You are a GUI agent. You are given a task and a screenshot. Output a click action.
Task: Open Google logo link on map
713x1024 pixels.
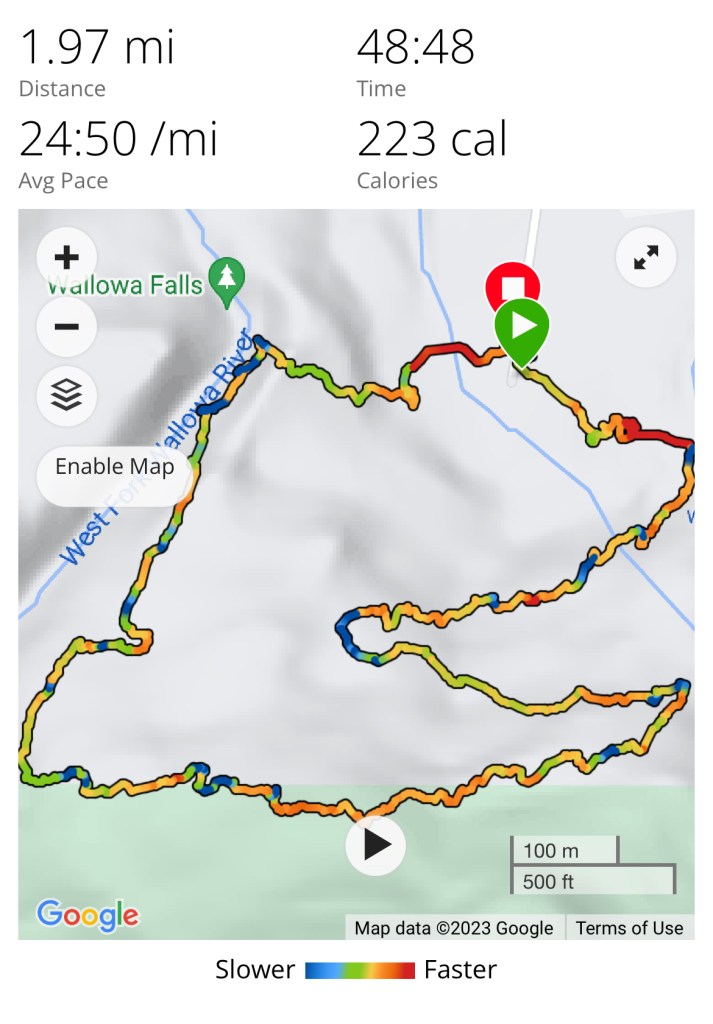87,914
